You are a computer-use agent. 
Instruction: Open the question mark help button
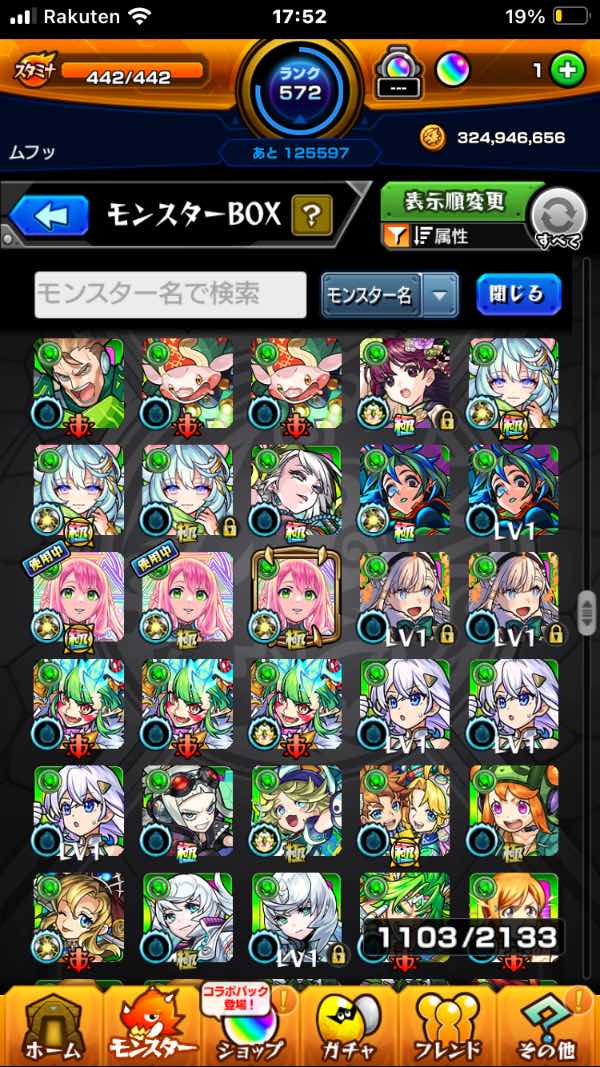pyautogui.click(x=311, y=215)
